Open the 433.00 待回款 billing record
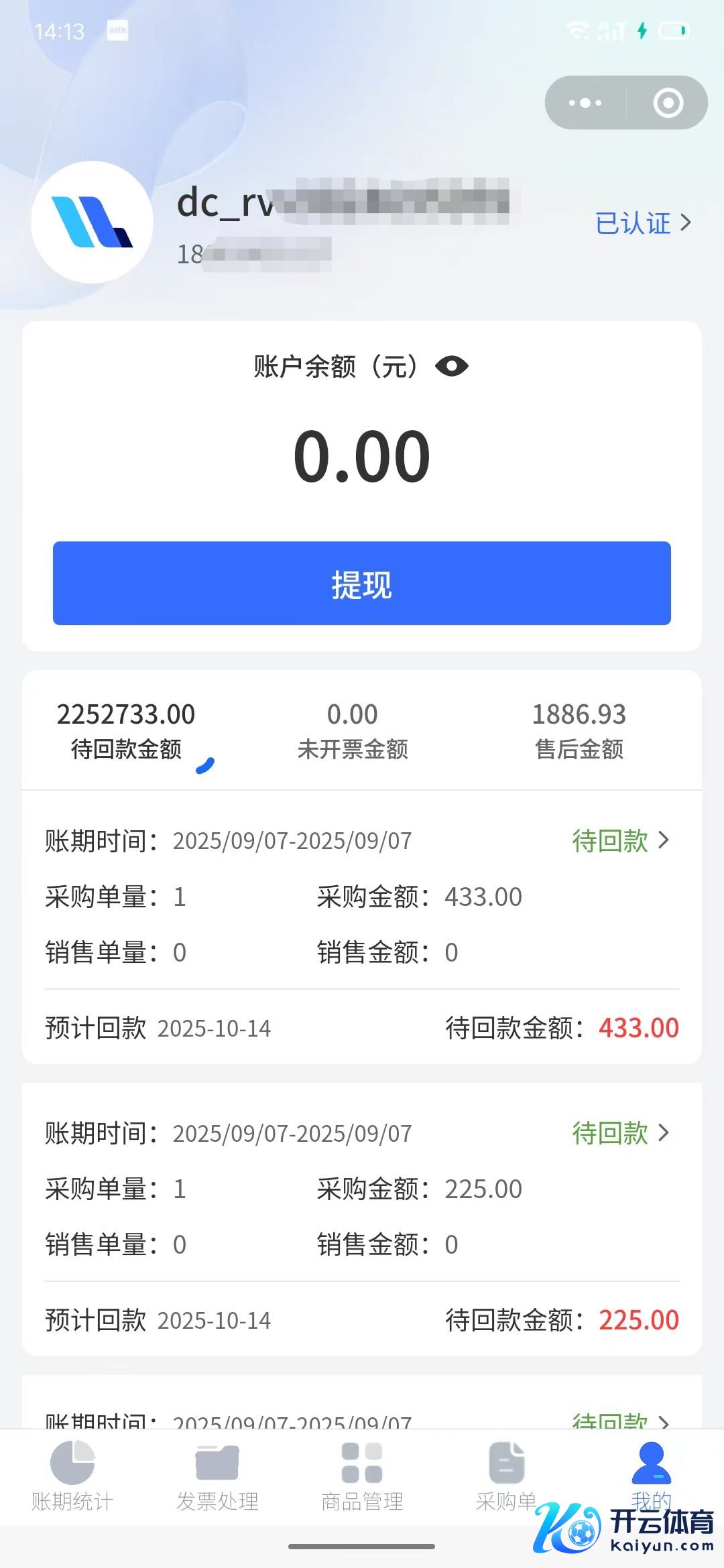The image size is (724, 1568). tap(621, 840)
